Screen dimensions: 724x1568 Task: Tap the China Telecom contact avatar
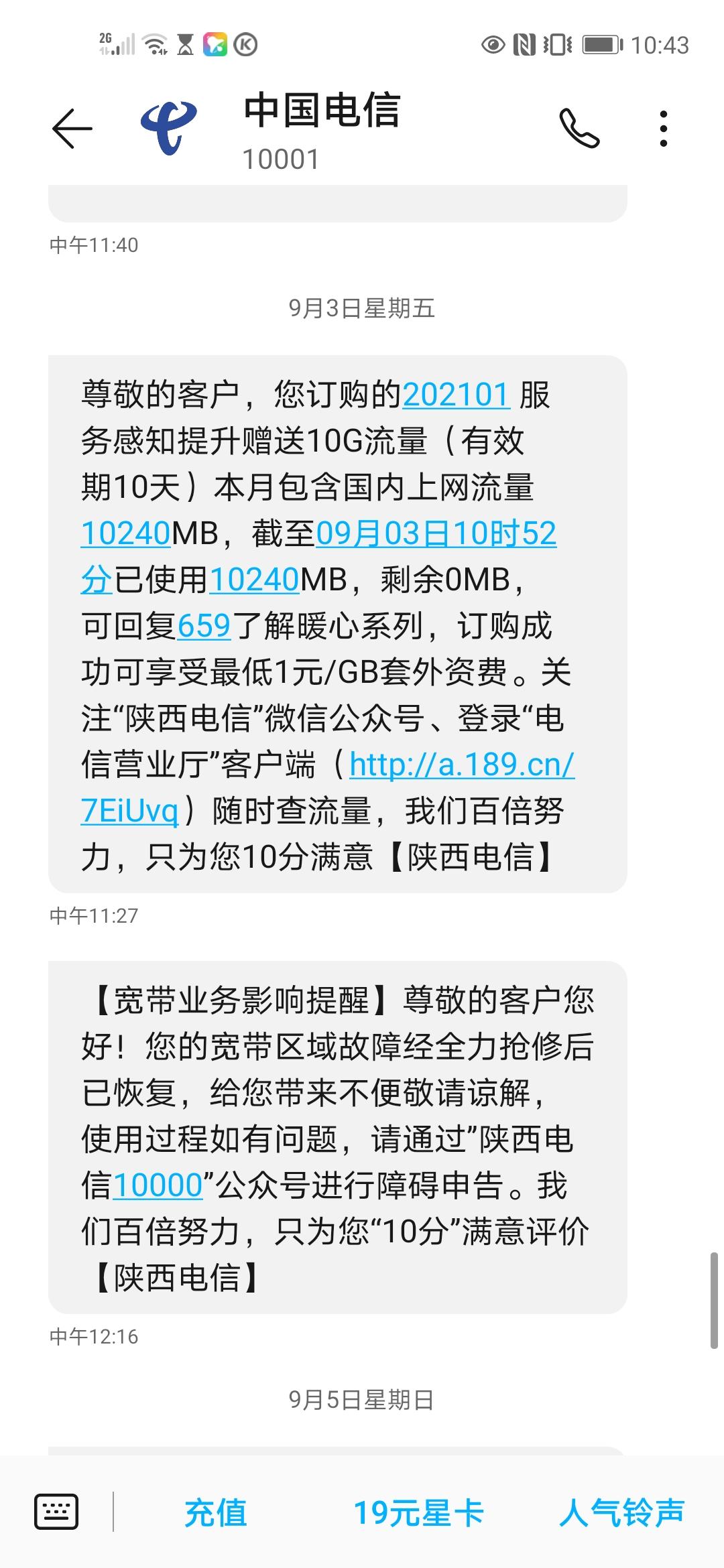pos(169,127)
